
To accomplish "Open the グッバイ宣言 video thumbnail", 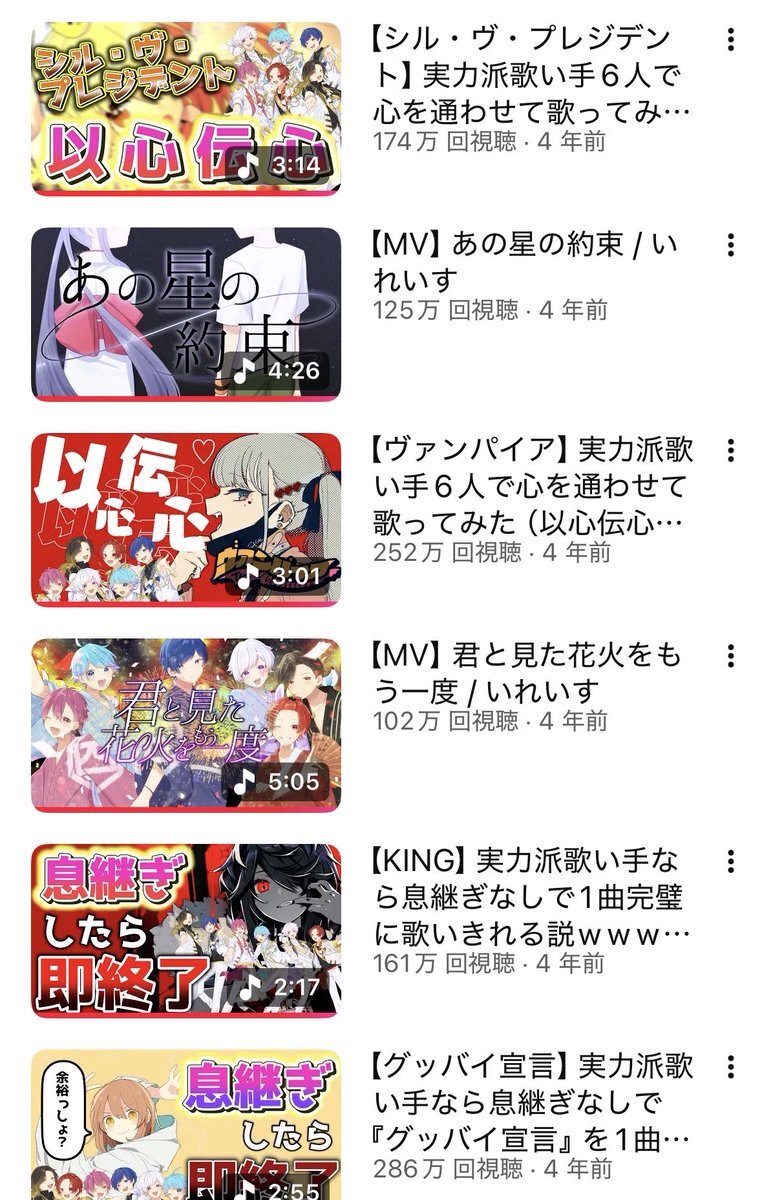I will [186, 1125].
